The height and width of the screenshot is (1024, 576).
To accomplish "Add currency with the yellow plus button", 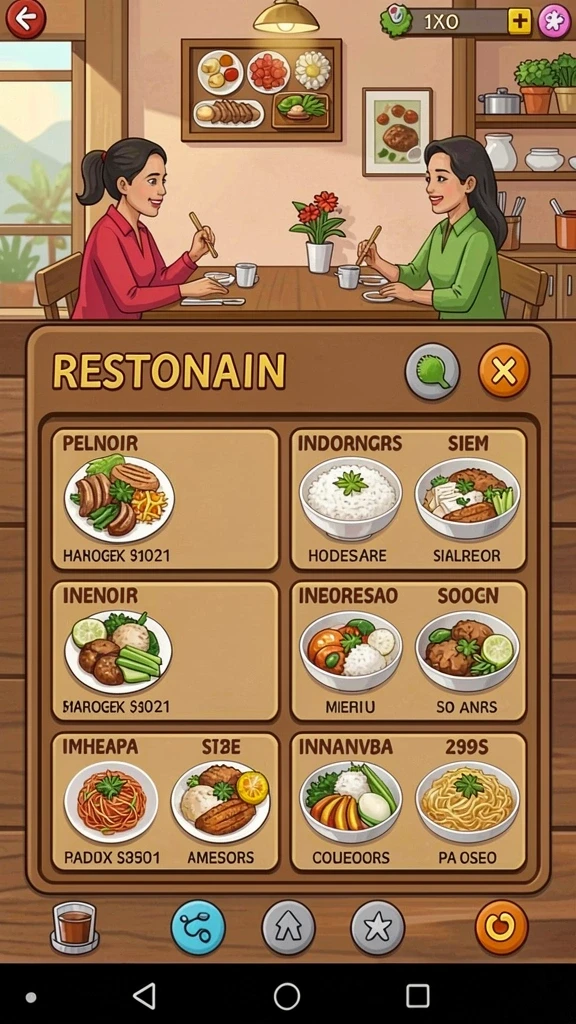I will point(519,22).
